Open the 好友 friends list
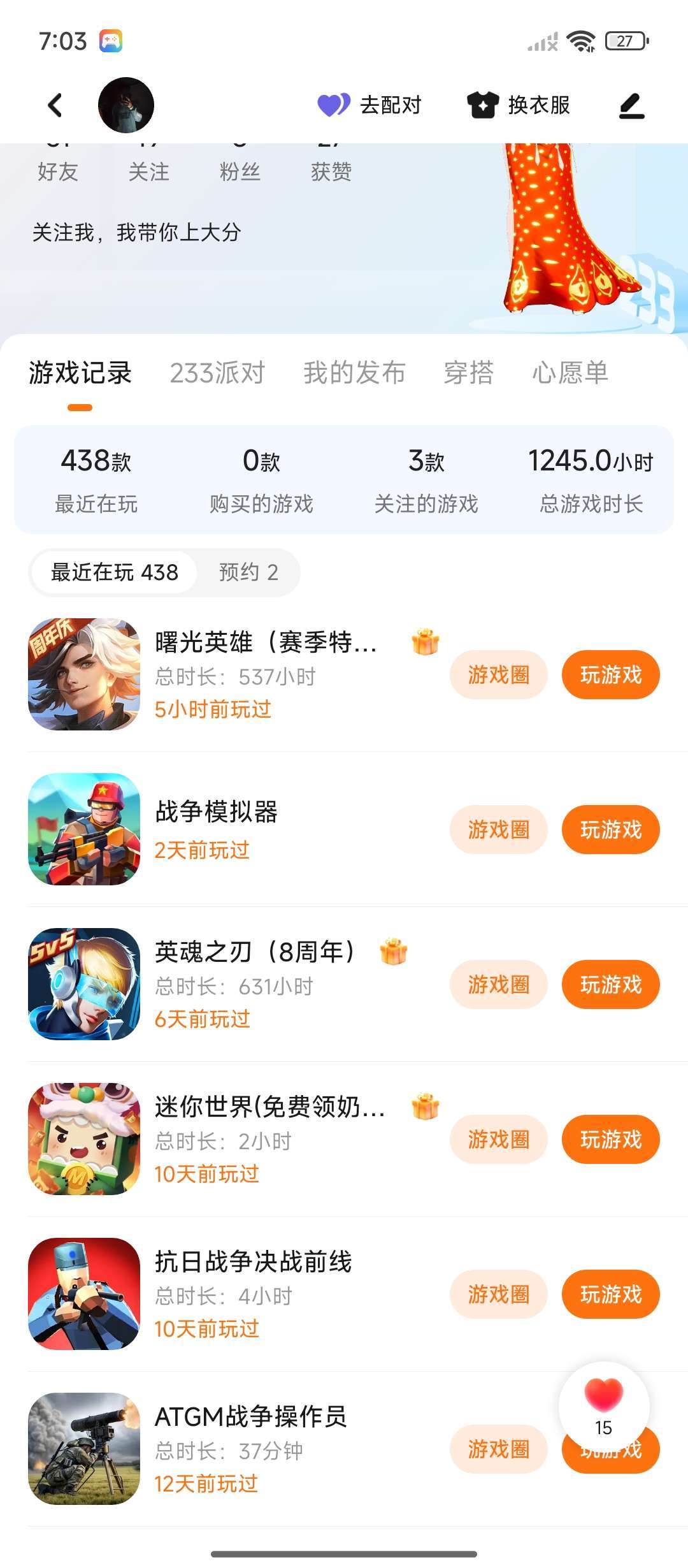Viewport: 688px width, 1568px height. pyautogui.click(x=57, y=171)
